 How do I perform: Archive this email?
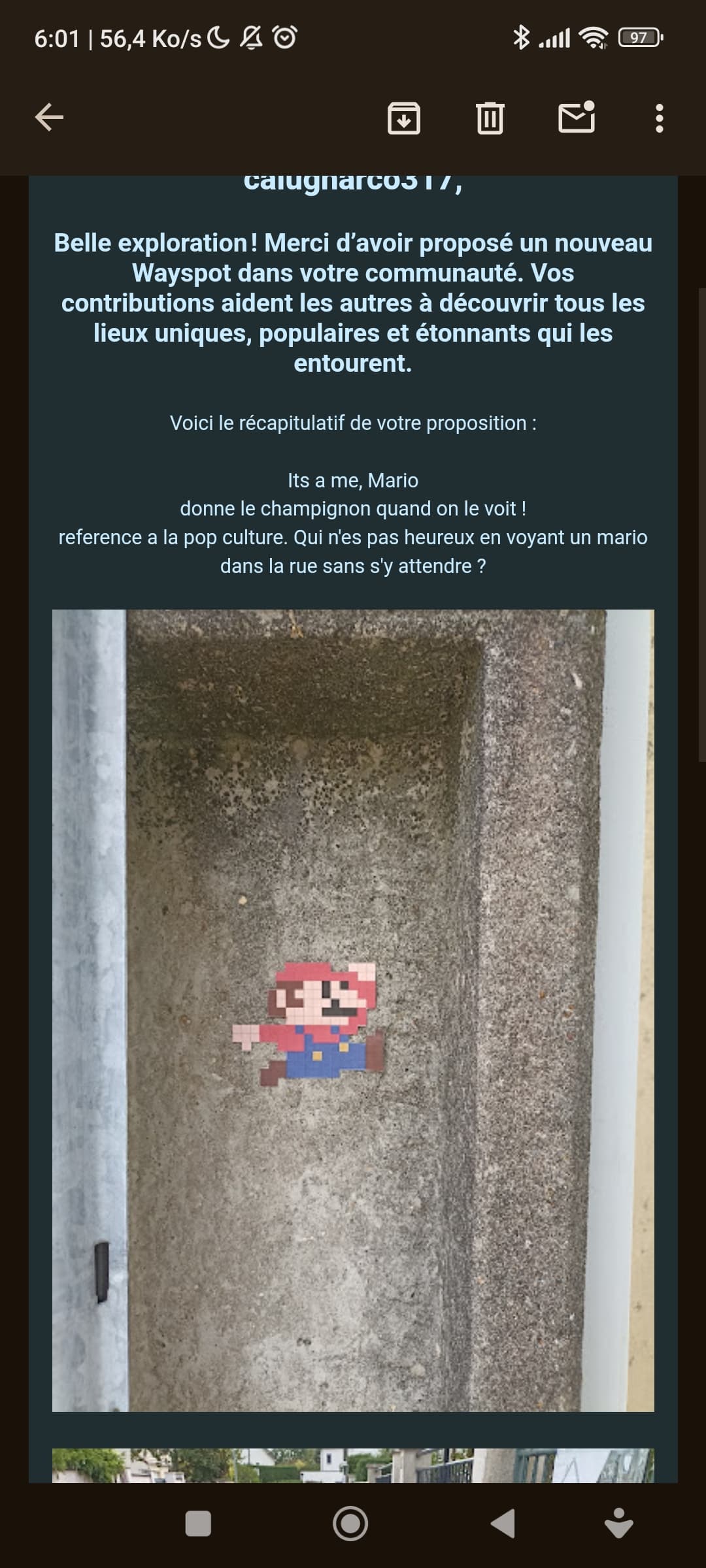pyautogui.click(x=404, y=118)
